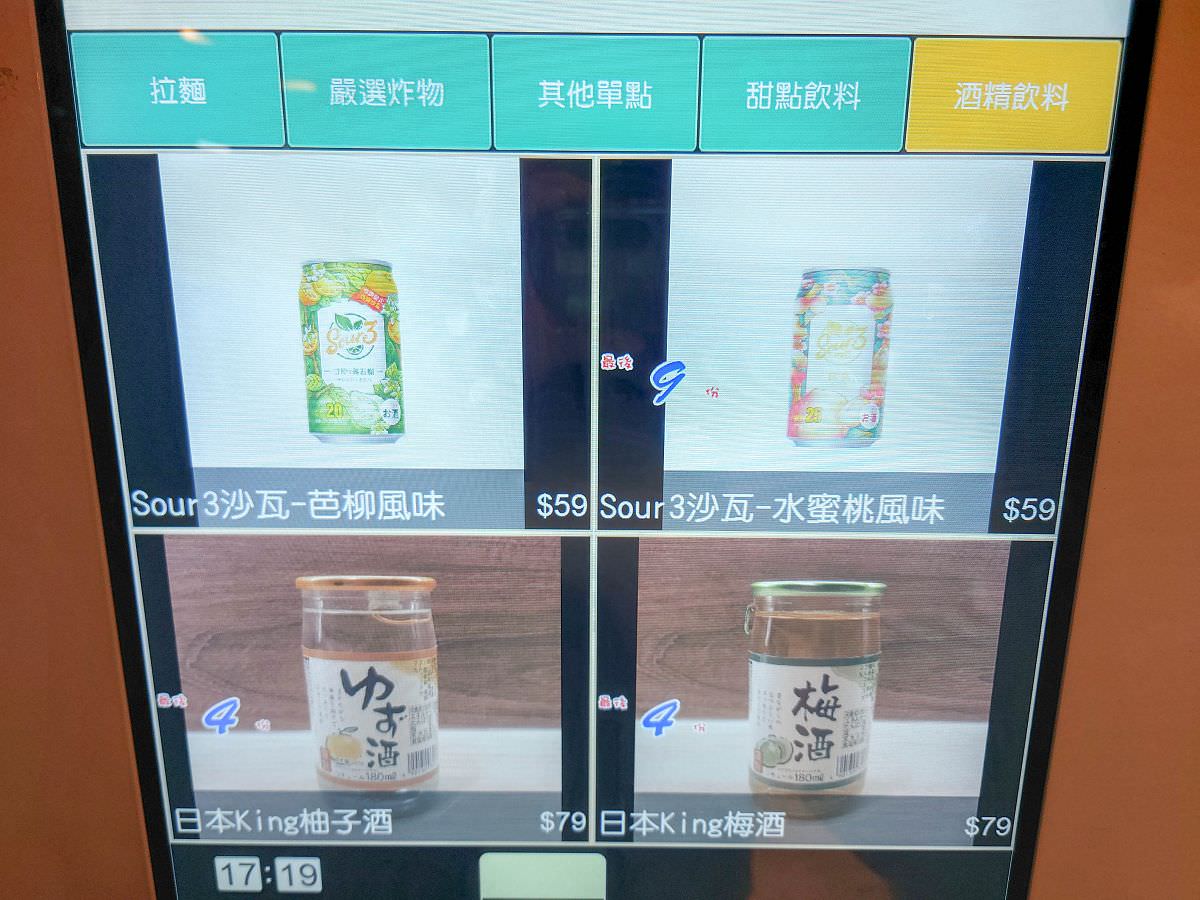Switch to the 甜點飲料 tab
1200x900 pixels.
coord(805,95)
